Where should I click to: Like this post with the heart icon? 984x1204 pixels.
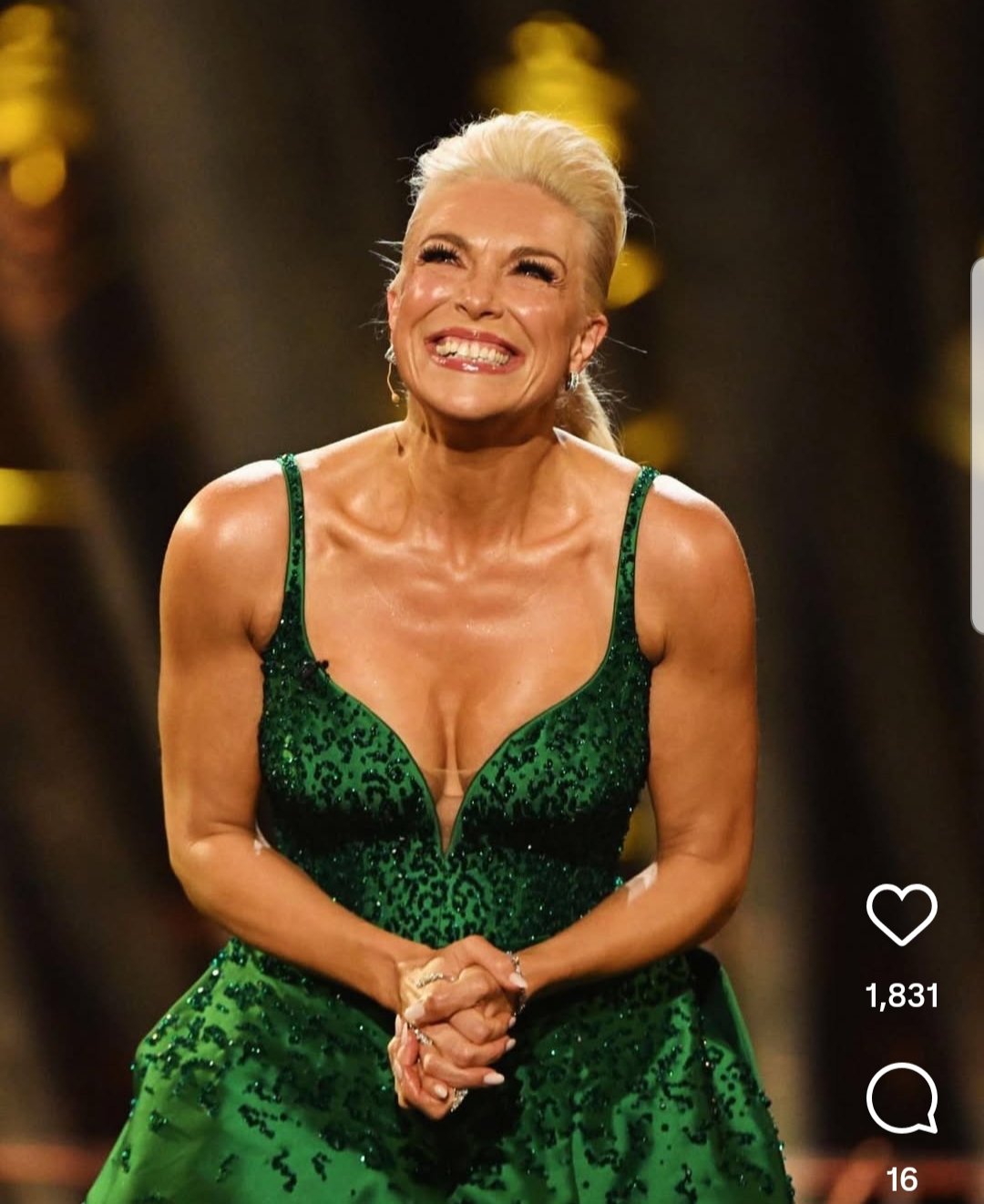[x=901, y=913]
